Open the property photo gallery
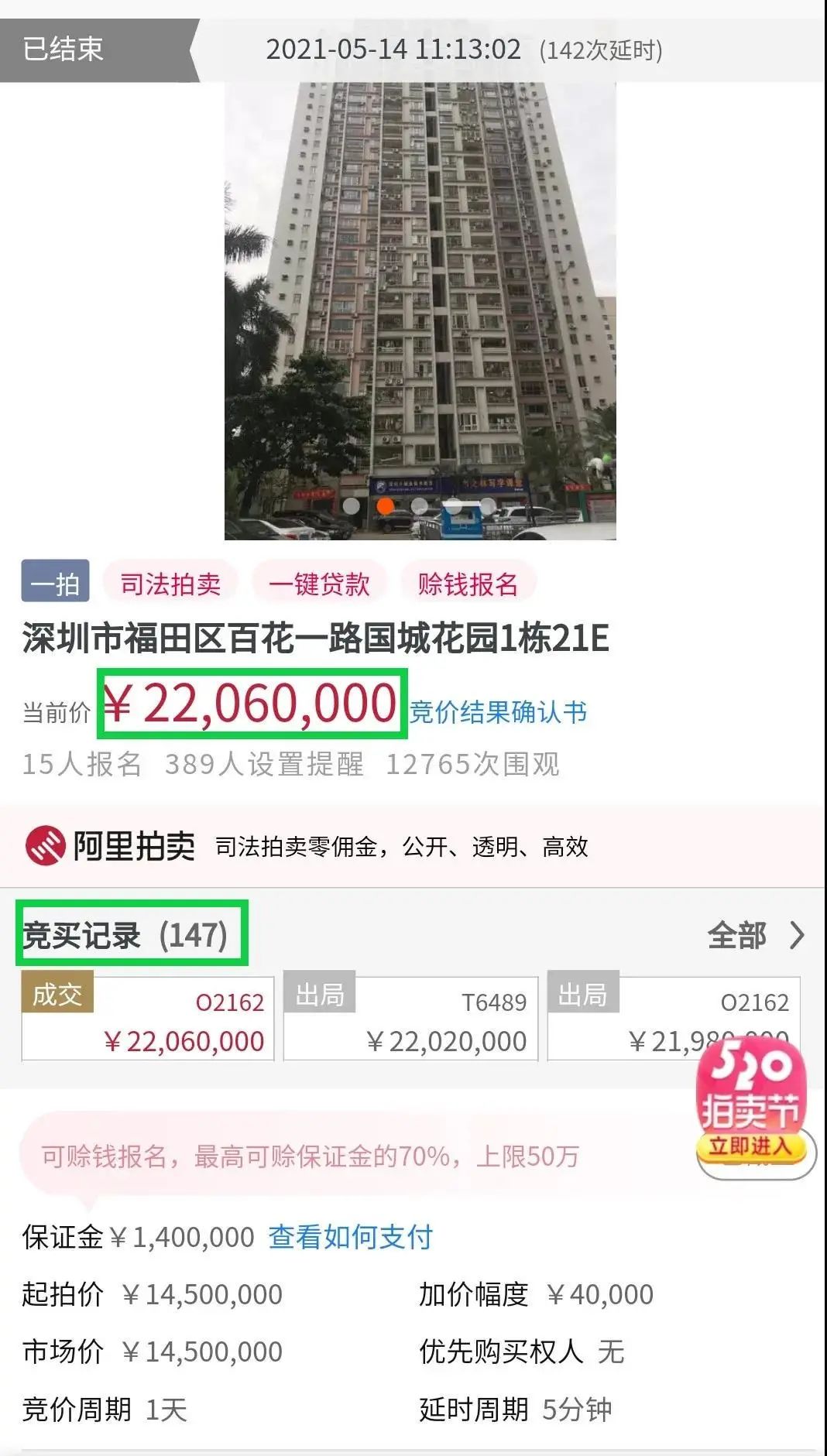Viewport: 827px width, 1456px height. click(420, 310)
